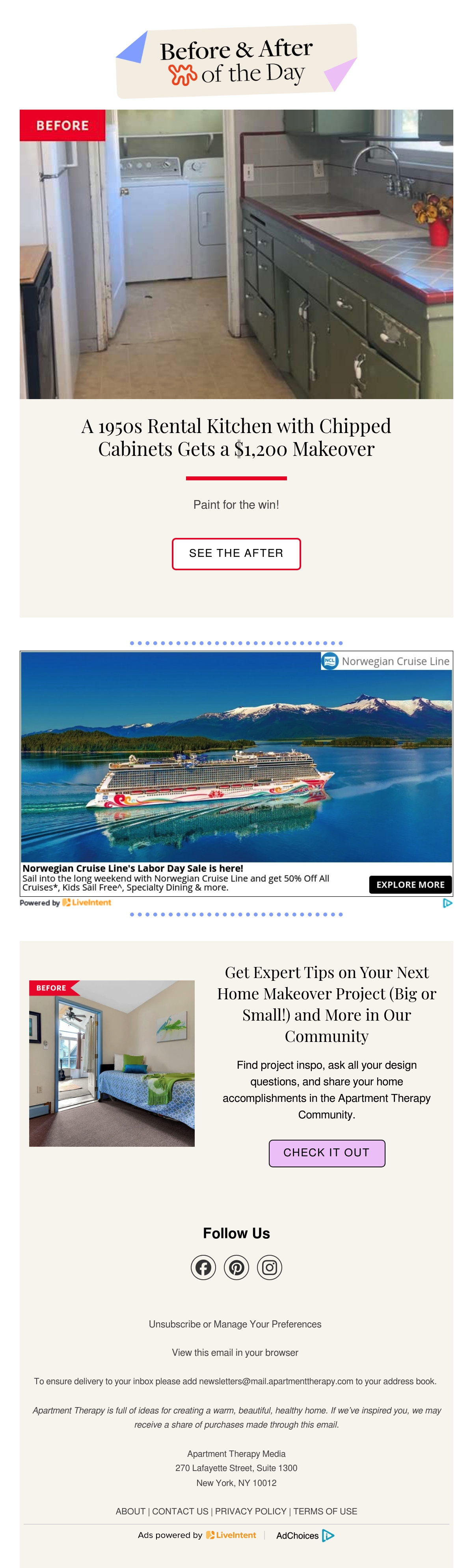
Task: Open the Instagram profile icon
Action: [x=270, y=1267]
